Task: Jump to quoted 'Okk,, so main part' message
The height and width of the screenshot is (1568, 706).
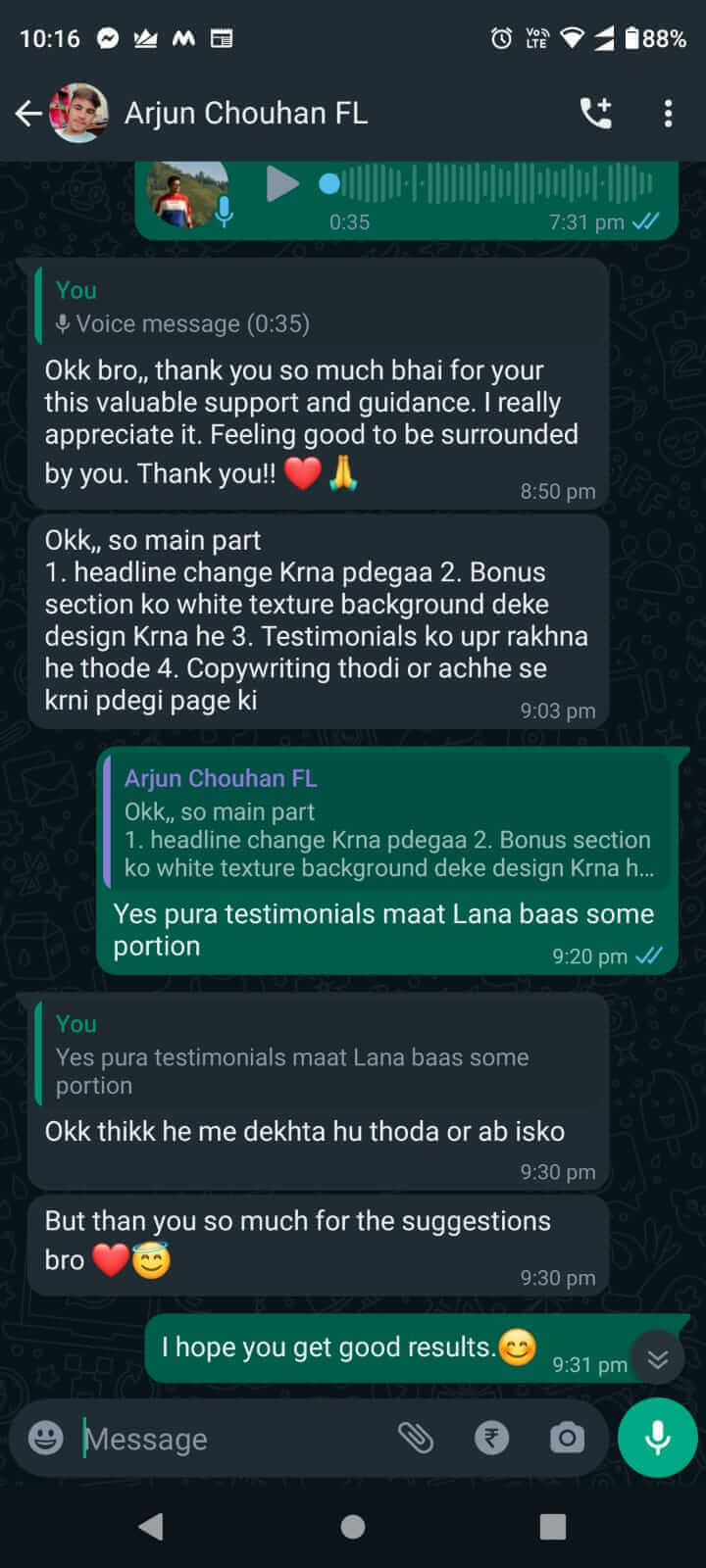Action: [x=387, y=823]
